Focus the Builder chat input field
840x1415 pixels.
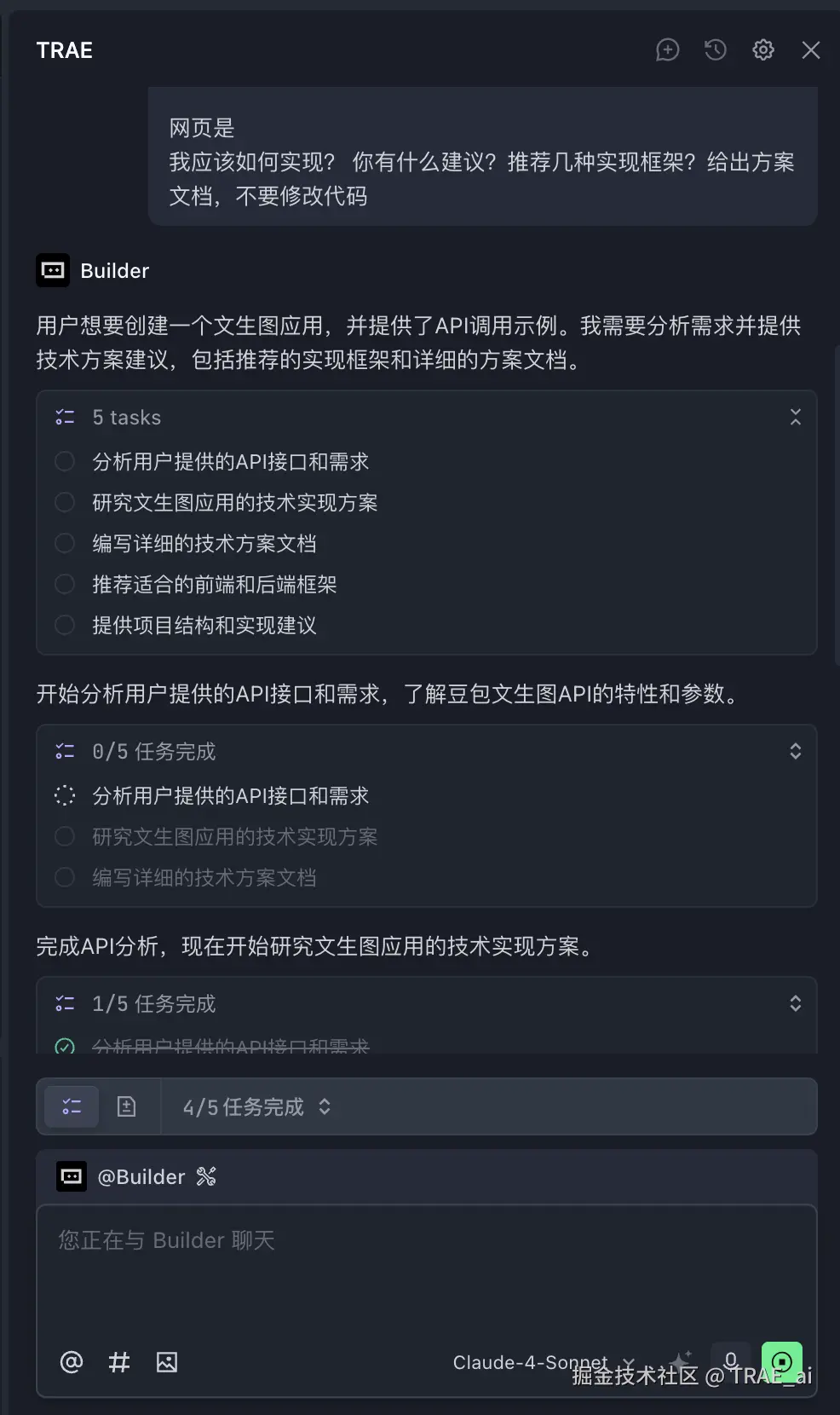pos(426,1270)
